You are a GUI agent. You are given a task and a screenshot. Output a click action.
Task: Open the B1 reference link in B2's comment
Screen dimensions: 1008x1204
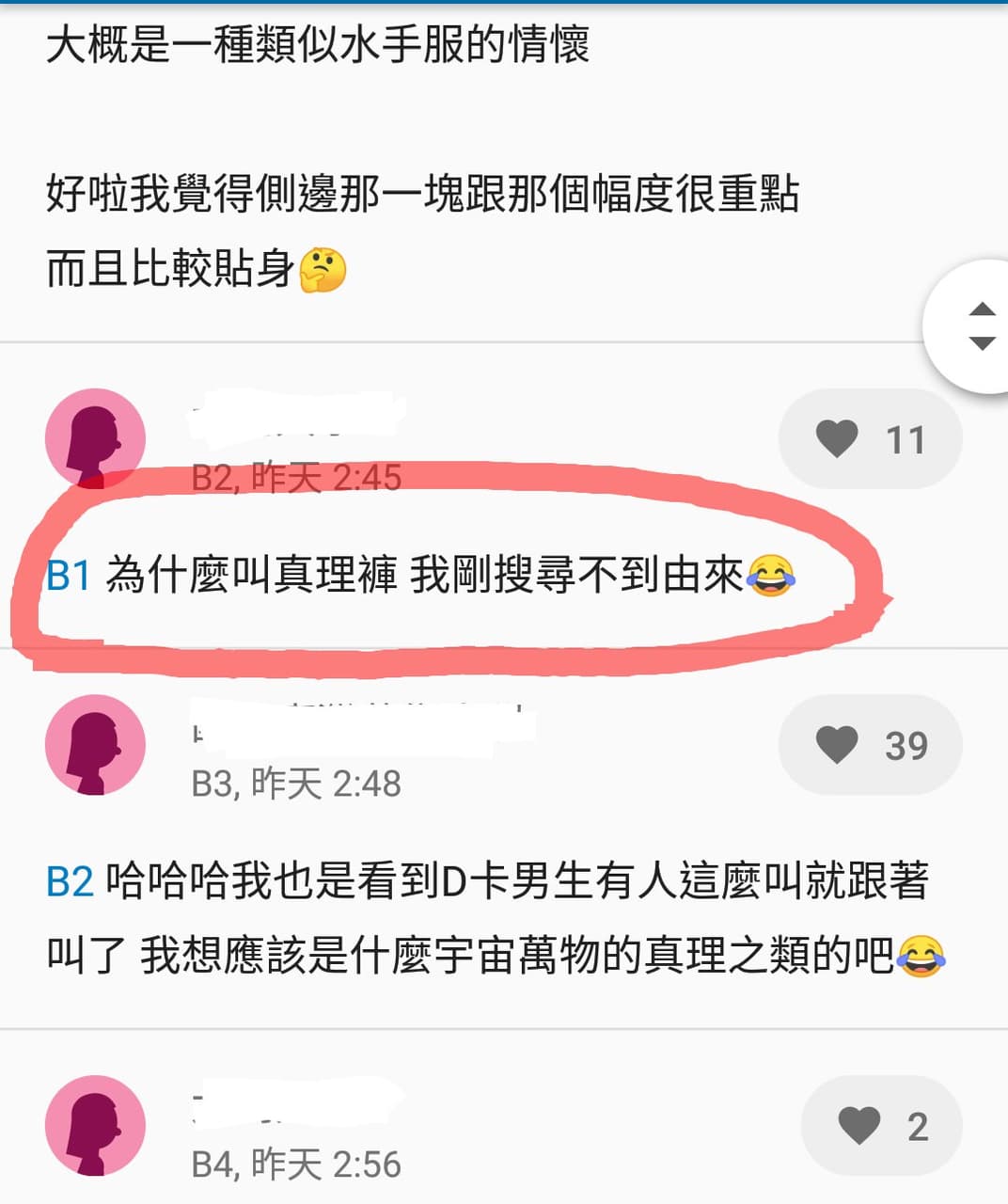(69, 575)
